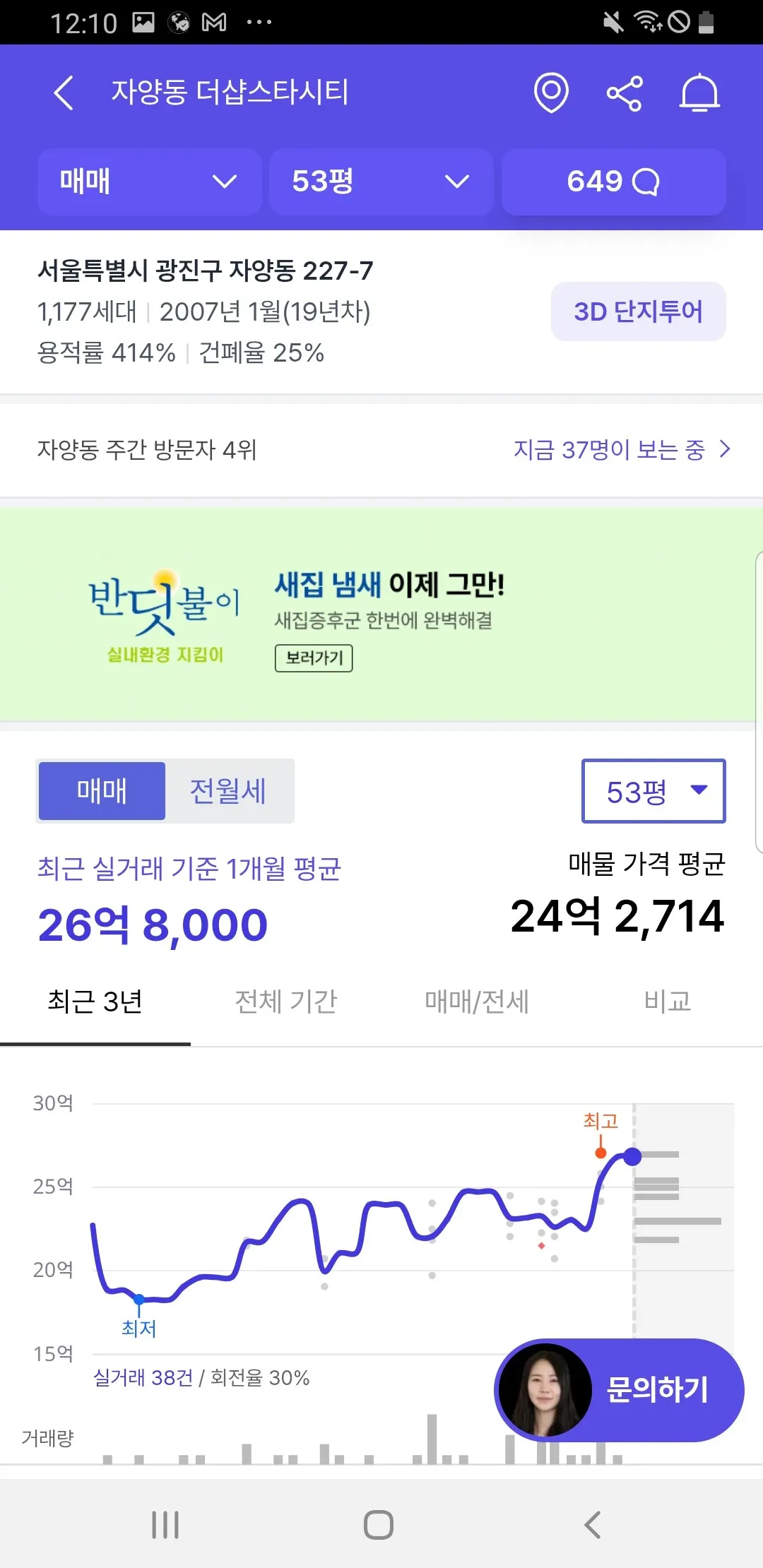Select the 매매 segment above price chart
This screenshot has height=1568, width=763.
[102, 791]
